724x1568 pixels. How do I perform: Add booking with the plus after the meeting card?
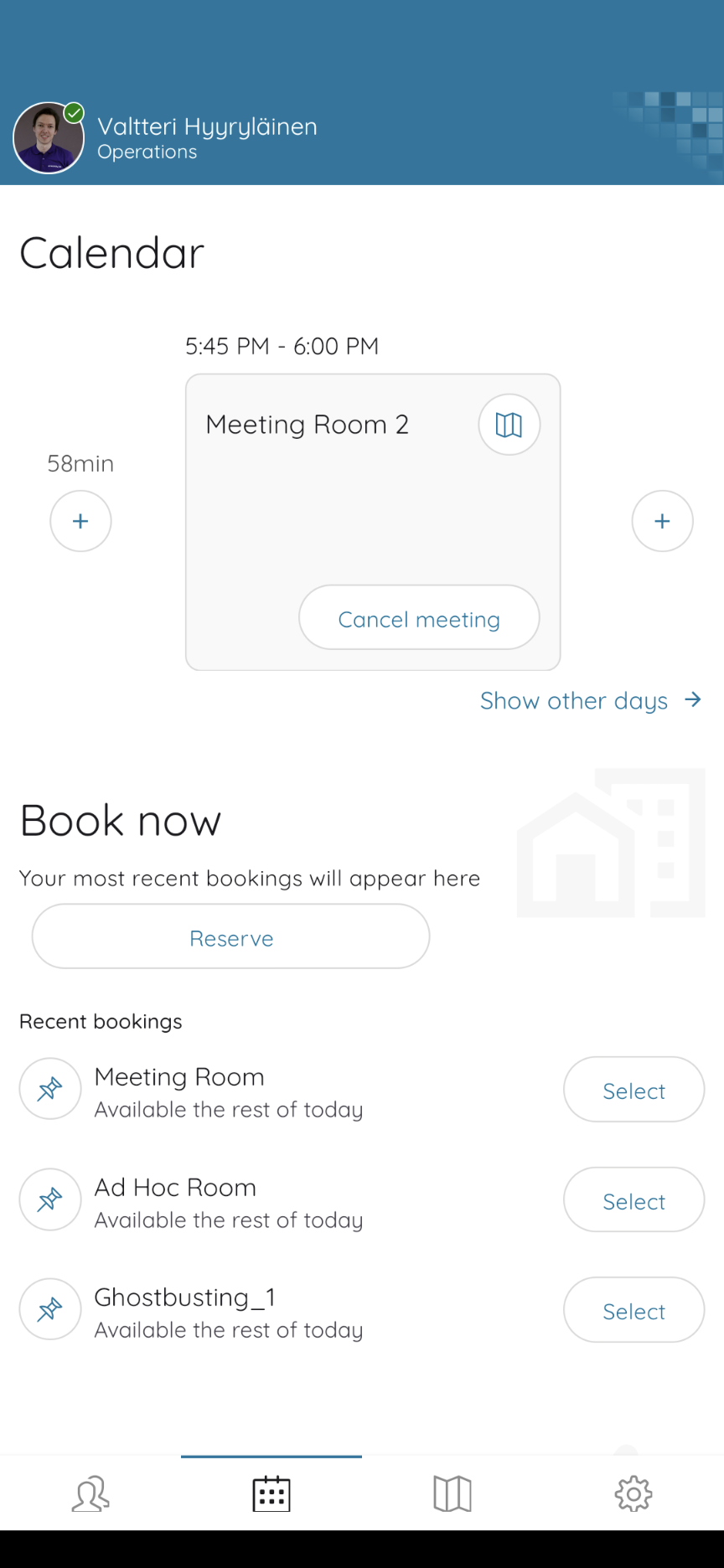[x=662, y=521]
